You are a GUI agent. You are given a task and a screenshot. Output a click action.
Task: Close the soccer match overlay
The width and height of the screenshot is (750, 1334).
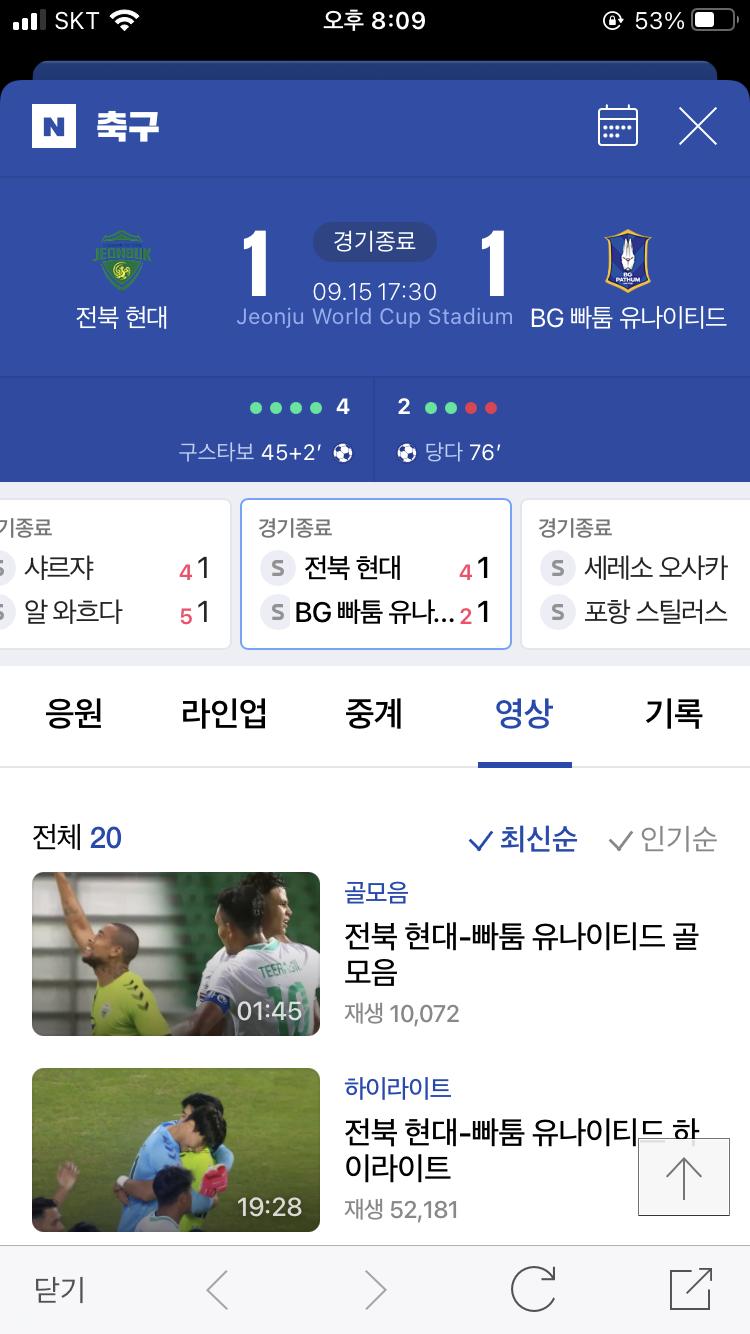coord(697,126)
